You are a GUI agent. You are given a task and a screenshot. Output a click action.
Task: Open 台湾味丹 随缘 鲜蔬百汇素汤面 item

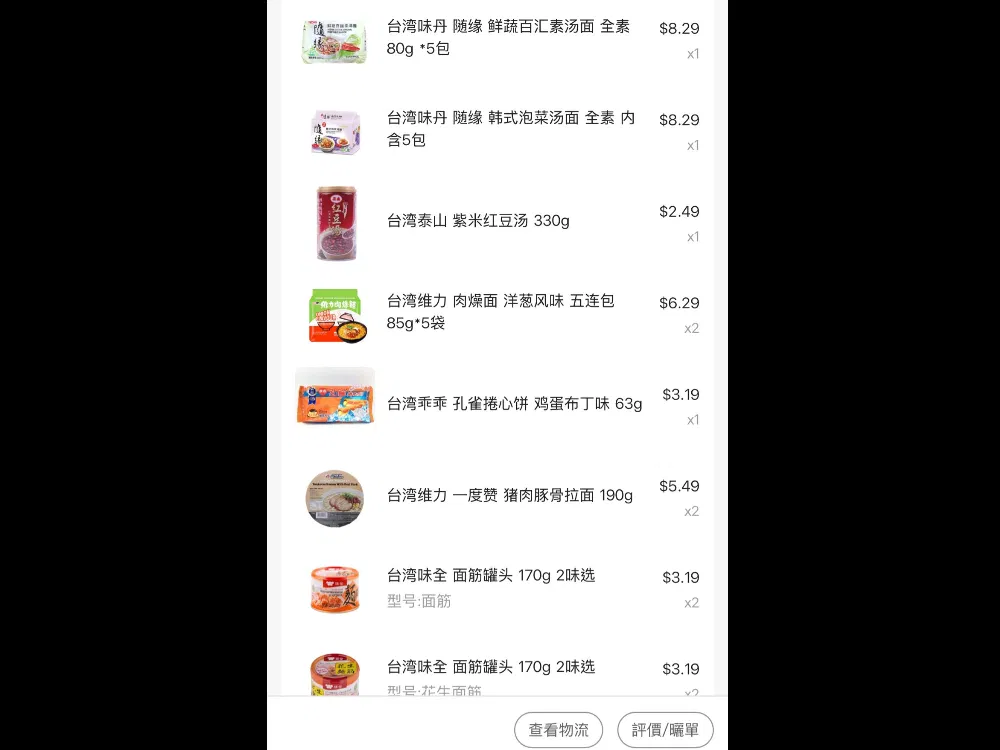508,38
